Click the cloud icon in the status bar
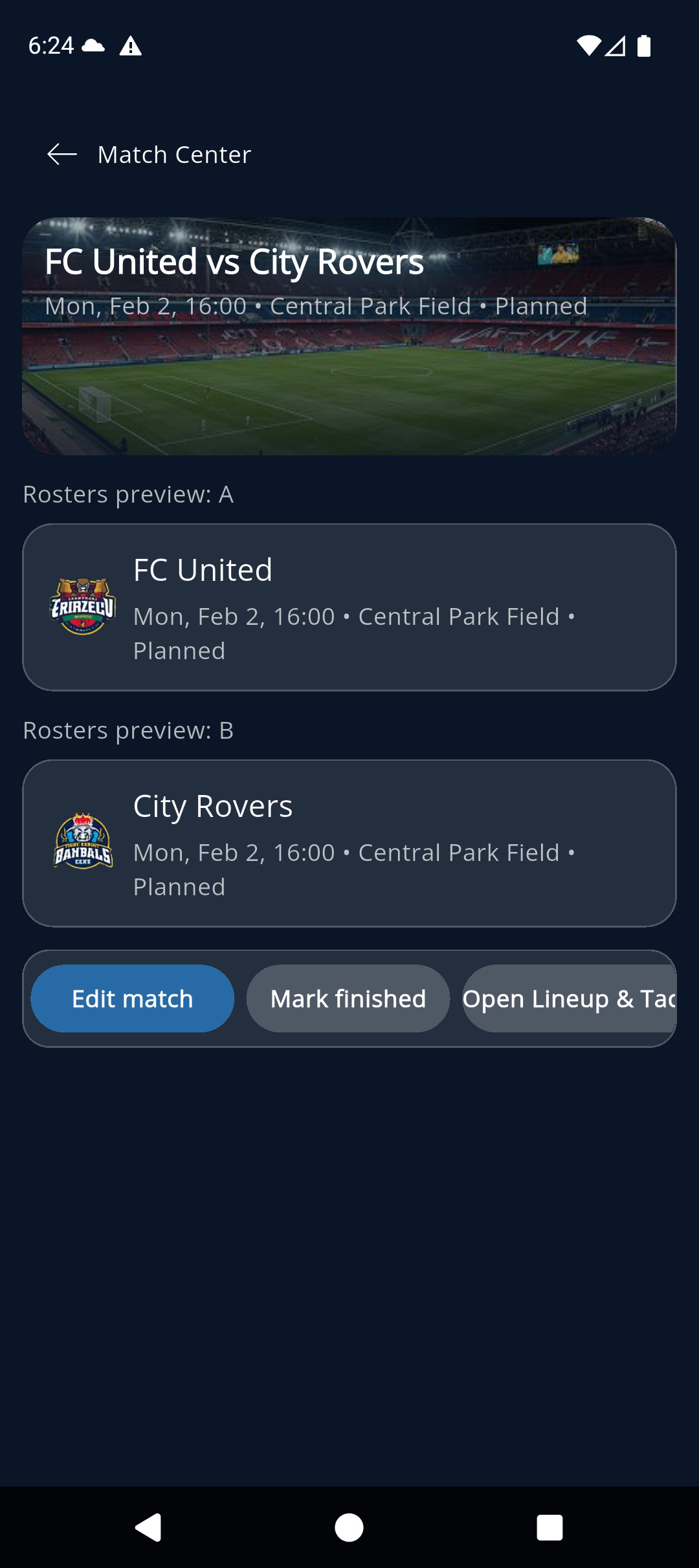Image resolution: width=699 pixels, height=1568 pixels. (x=94, y=44)
